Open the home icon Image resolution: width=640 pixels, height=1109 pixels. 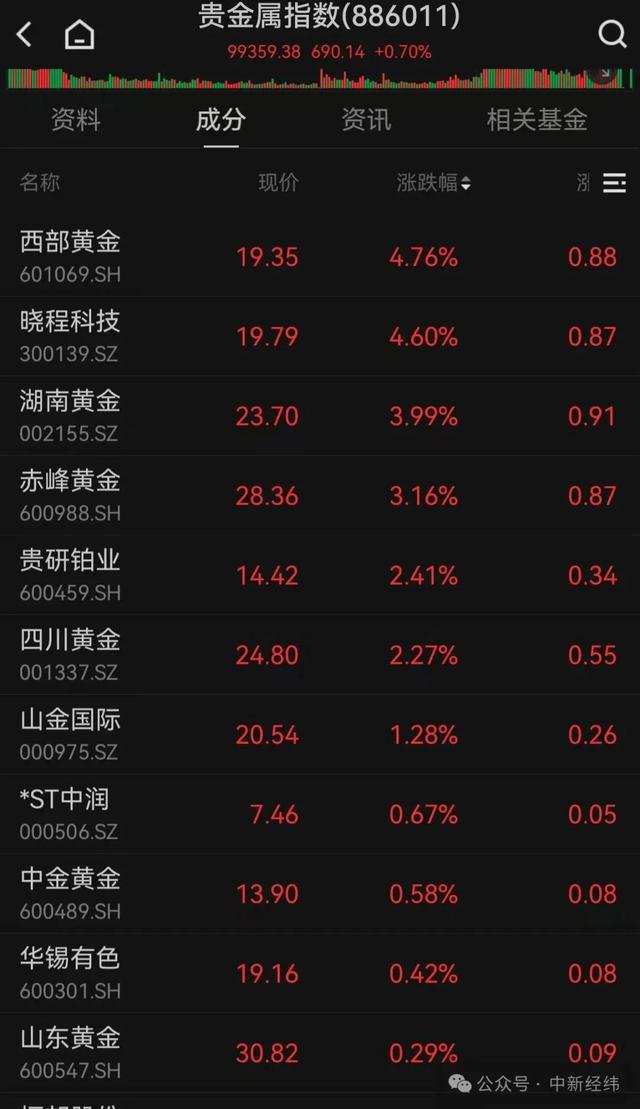coord(79,35)
